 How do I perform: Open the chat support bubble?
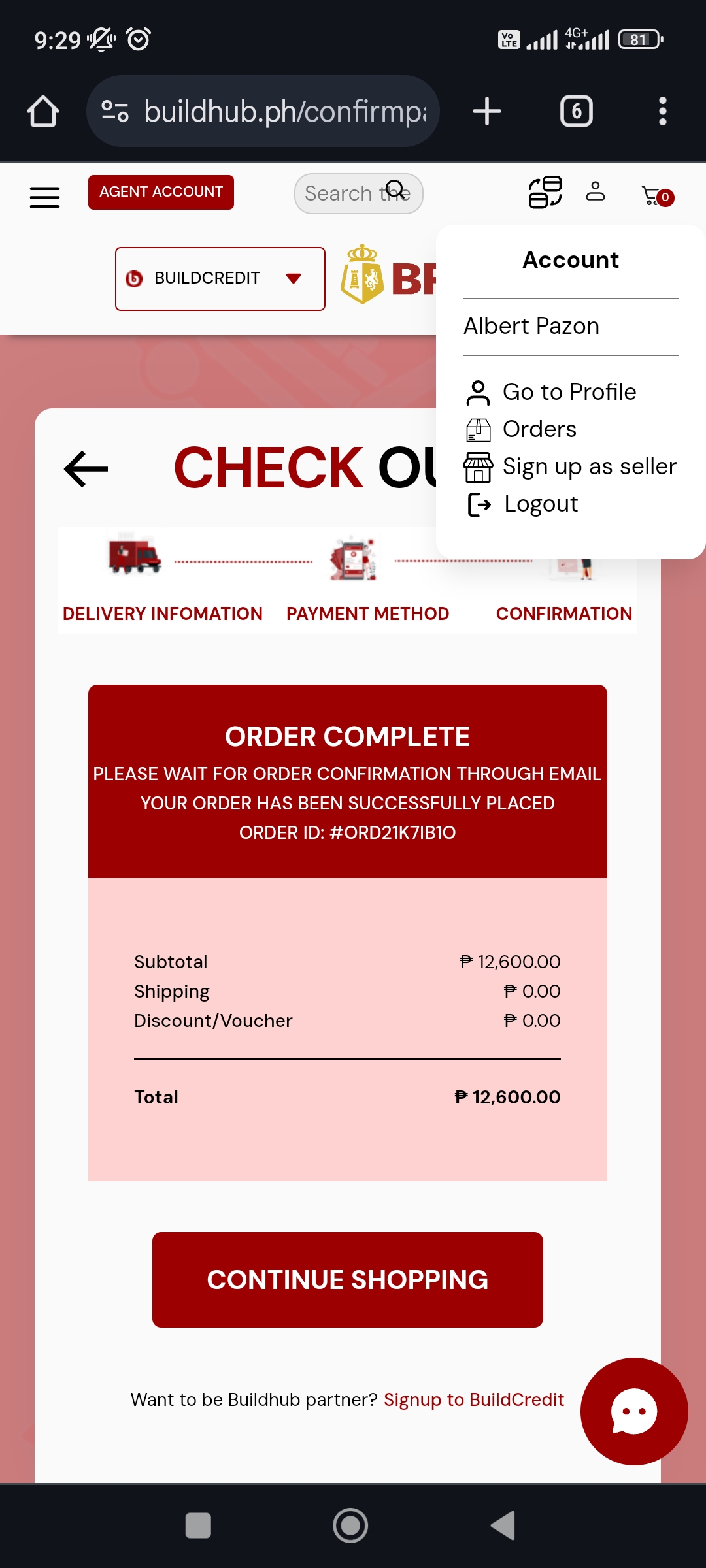tap(633, 1411)
